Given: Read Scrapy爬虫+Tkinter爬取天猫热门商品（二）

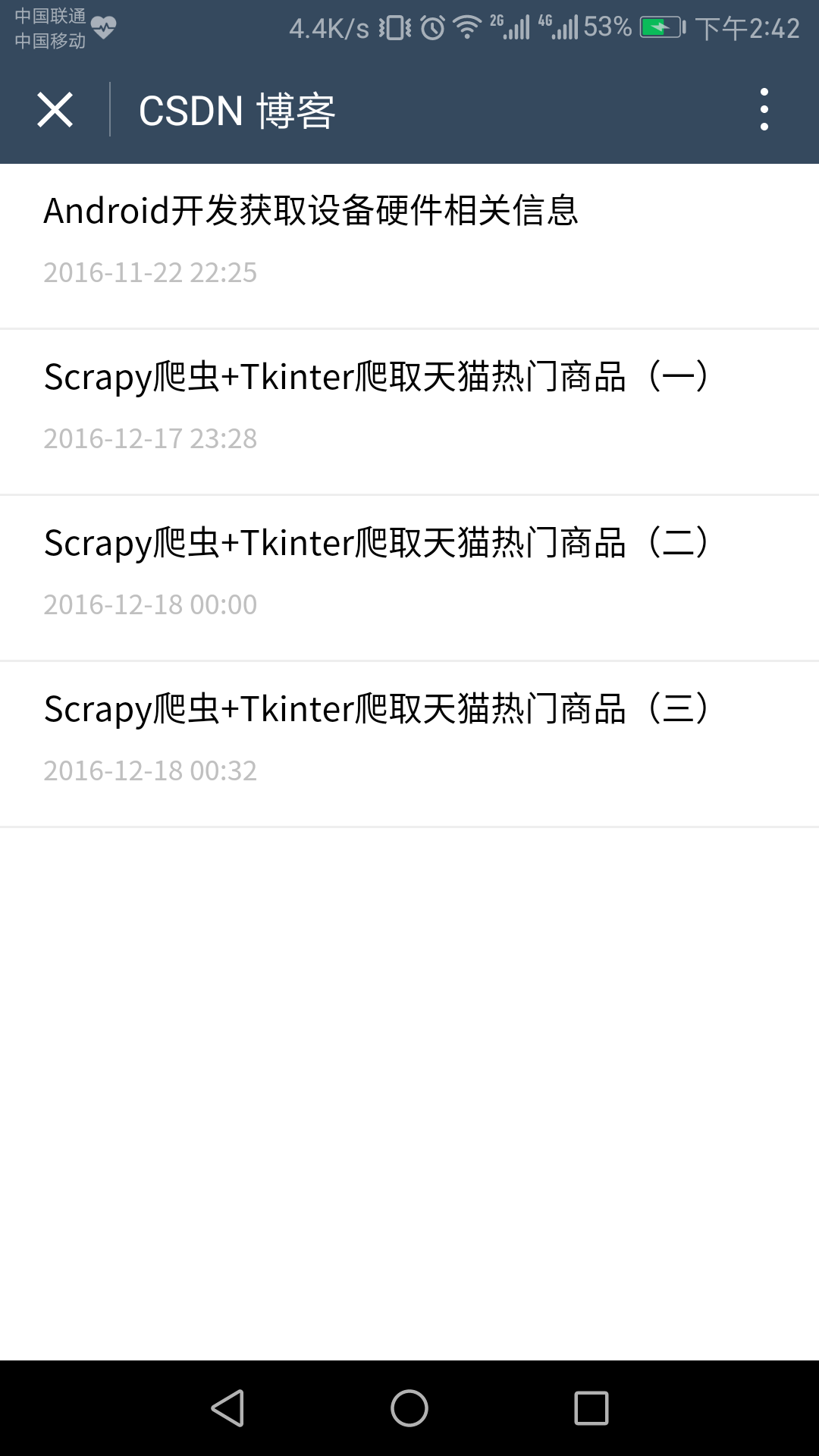Looking at the screenshot, I should pyautogui.click(x=375, y=543).
